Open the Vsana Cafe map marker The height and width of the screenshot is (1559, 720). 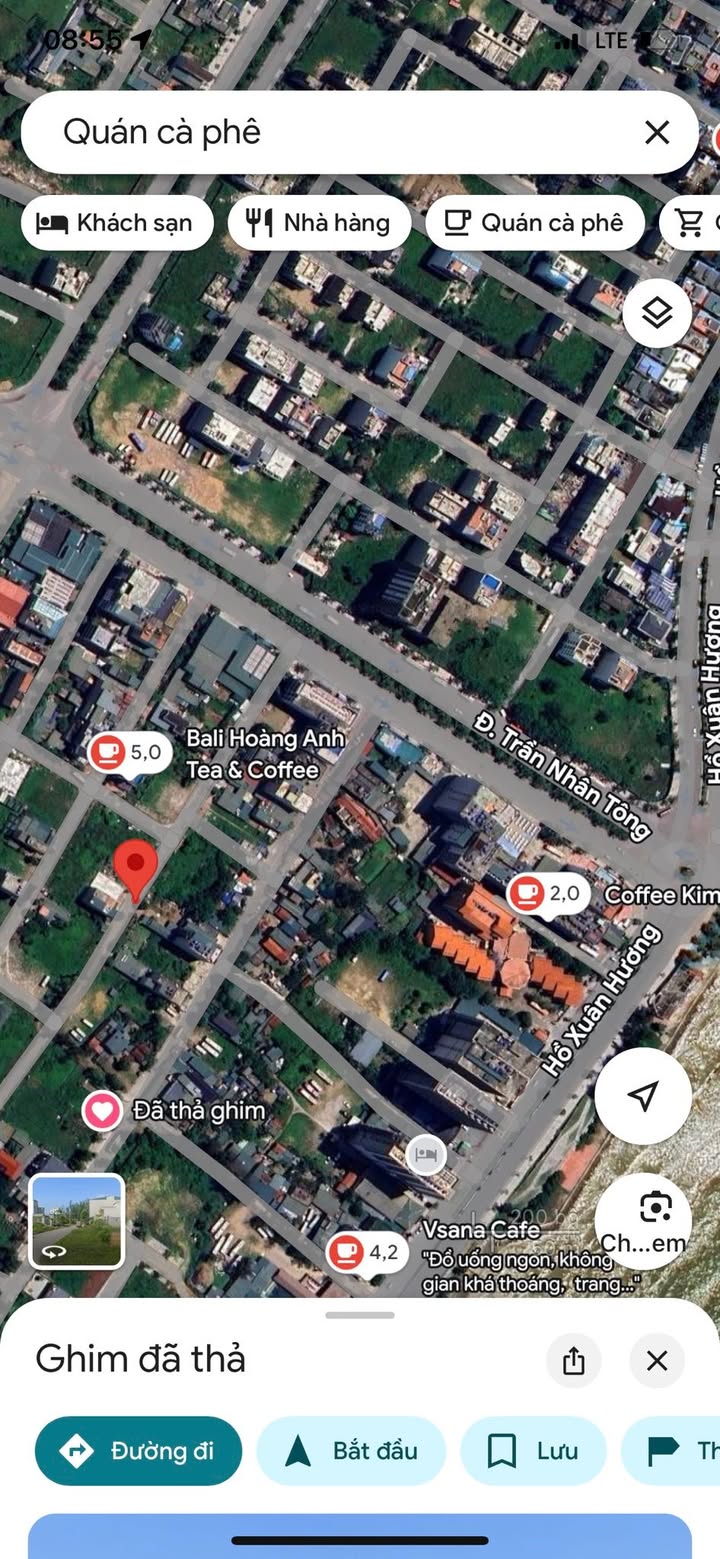366,1252
